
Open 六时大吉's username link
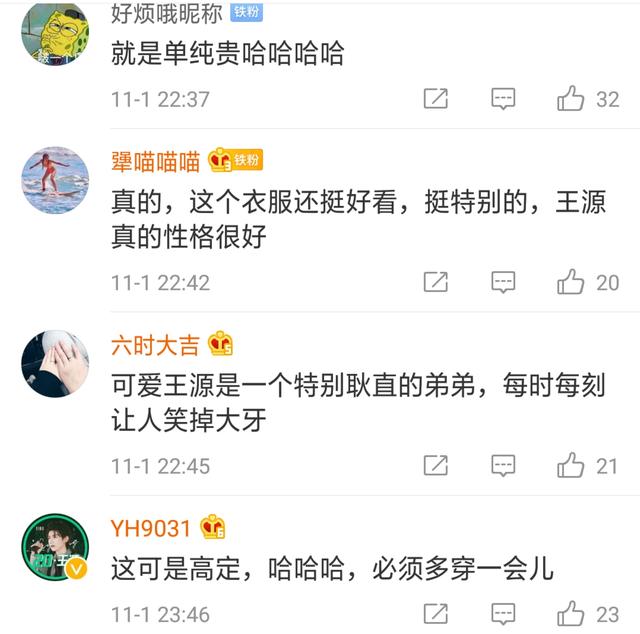point(155,346)
